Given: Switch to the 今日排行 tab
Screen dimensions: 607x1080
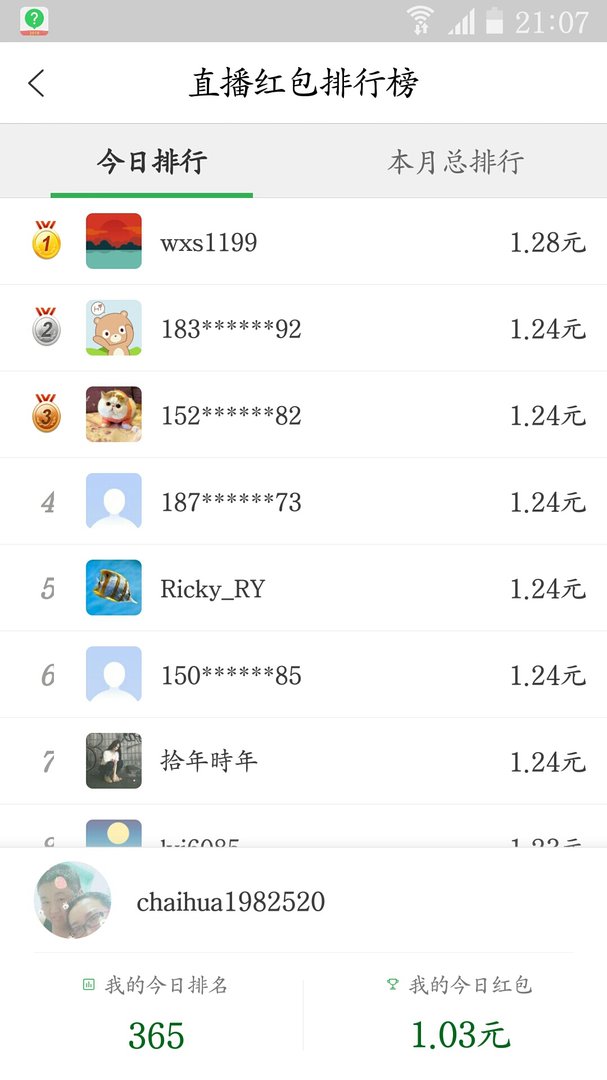Looking at the screenshot, I should 151,162.
